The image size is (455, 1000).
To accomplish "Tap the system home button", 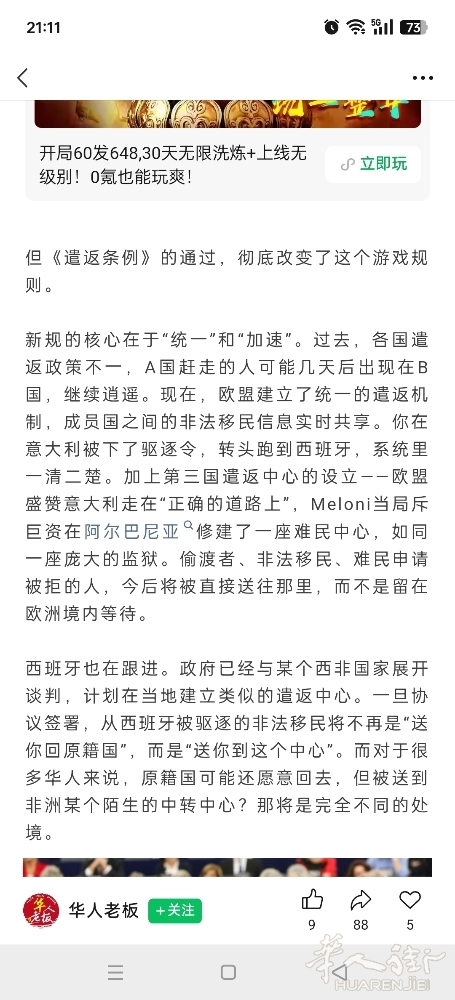I will point(228,972).
